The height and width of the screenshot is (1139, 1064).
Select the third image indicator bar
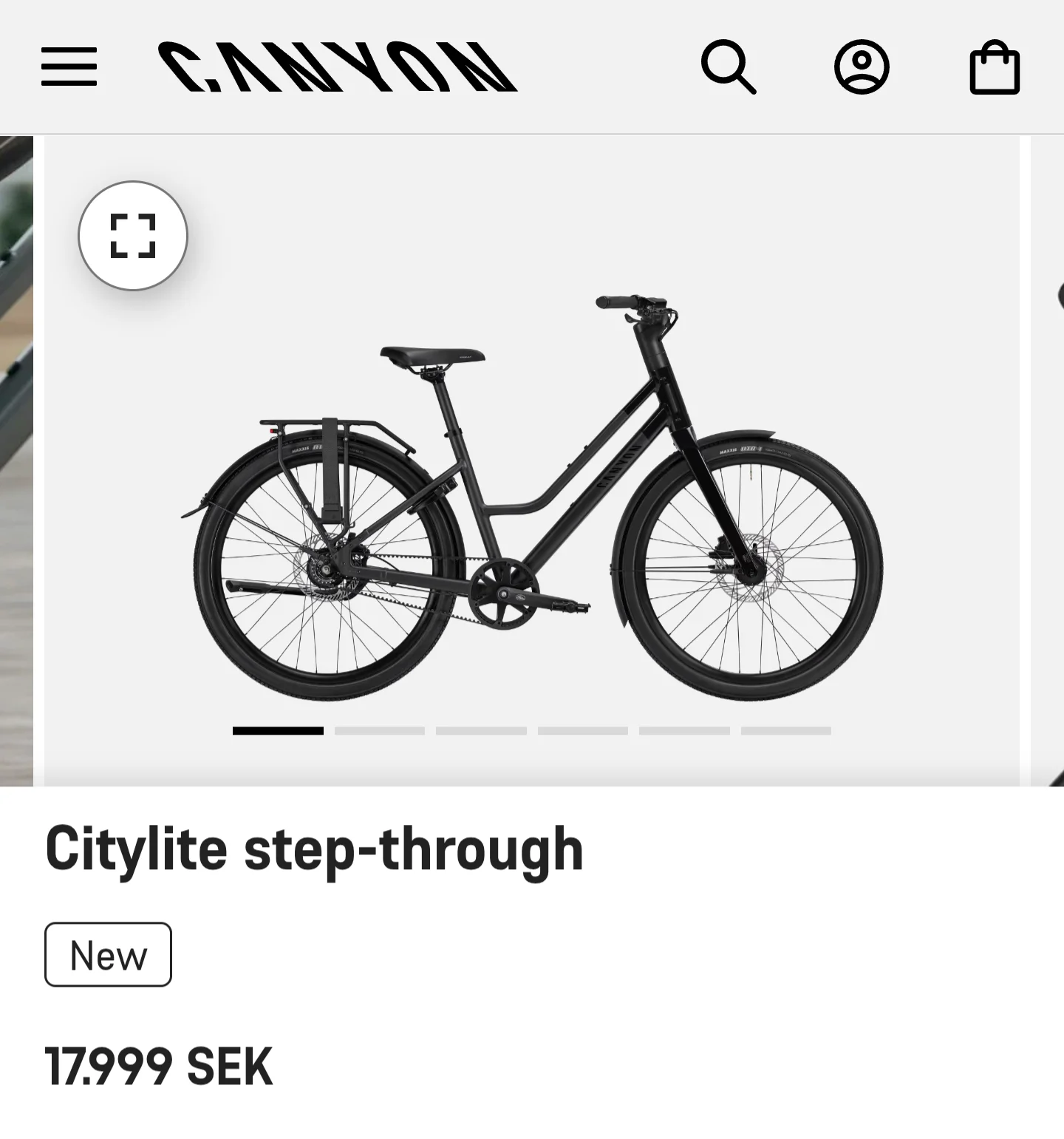click(480, 731)
